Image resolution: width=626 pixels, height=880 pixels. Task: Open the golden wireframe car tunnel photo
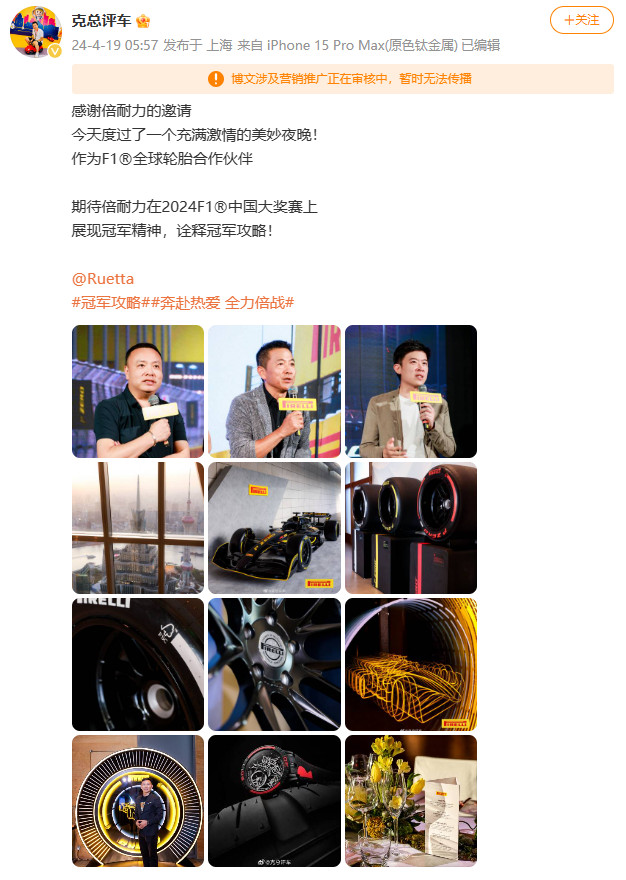(x=411, y=664)
